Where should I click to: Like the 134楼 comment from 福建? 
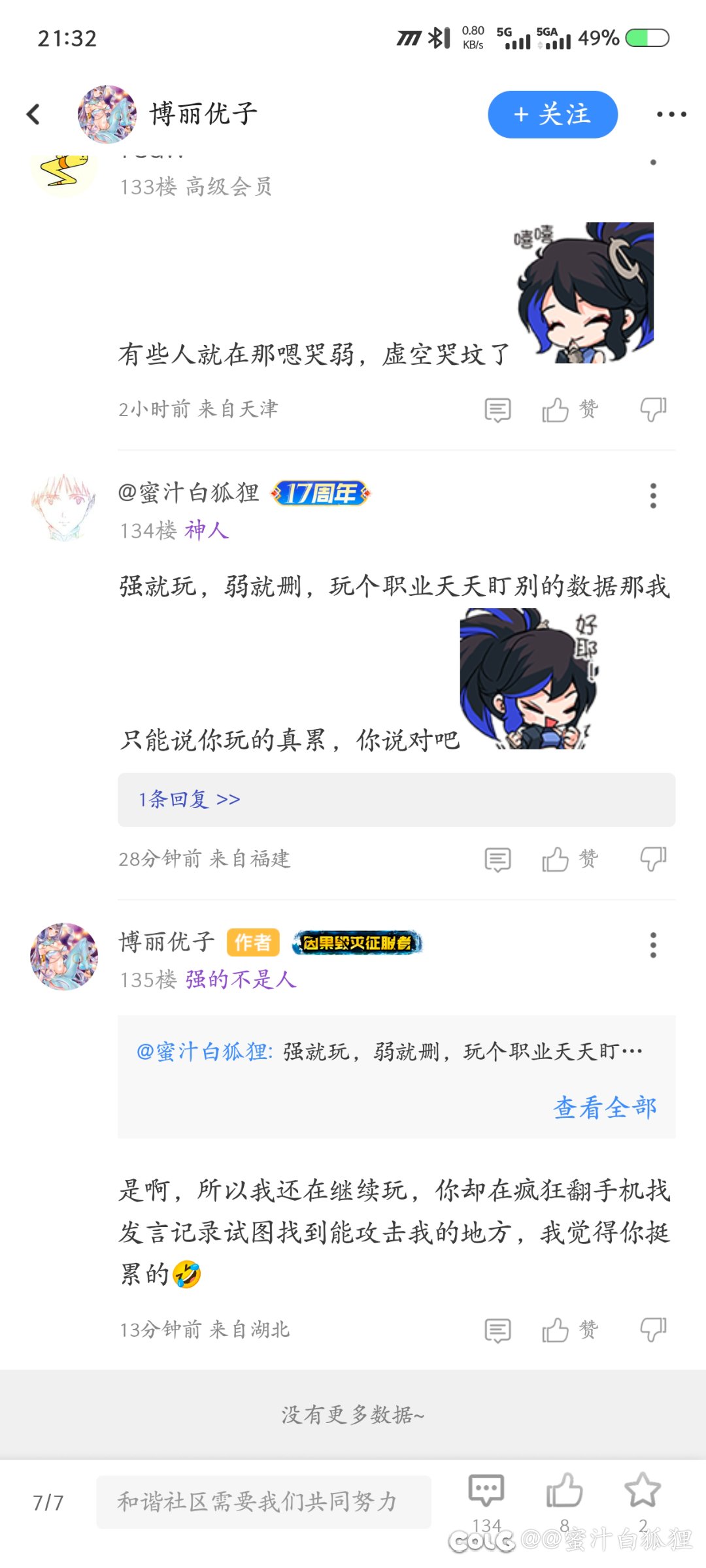pos(556,859)
